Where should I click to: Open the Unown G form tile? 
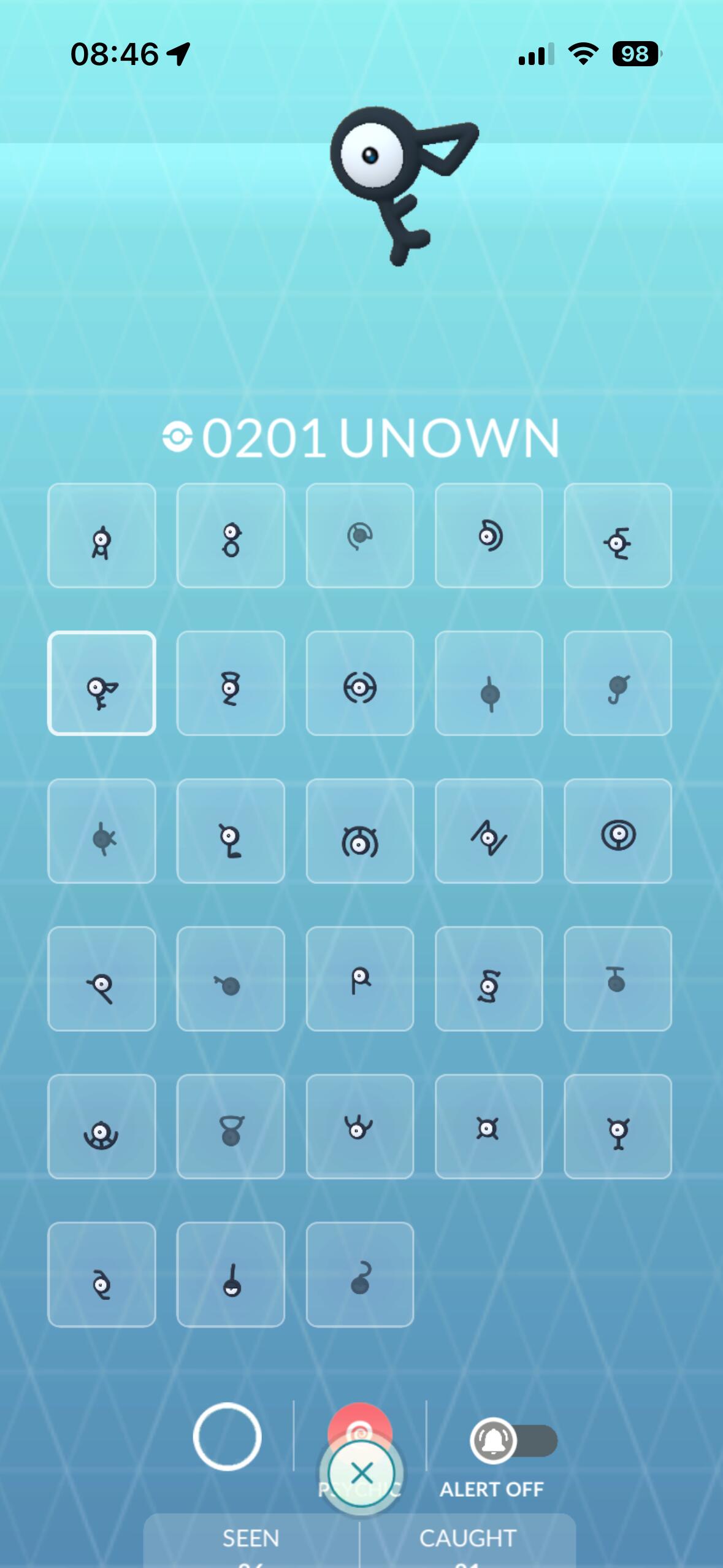coord(231,683)
